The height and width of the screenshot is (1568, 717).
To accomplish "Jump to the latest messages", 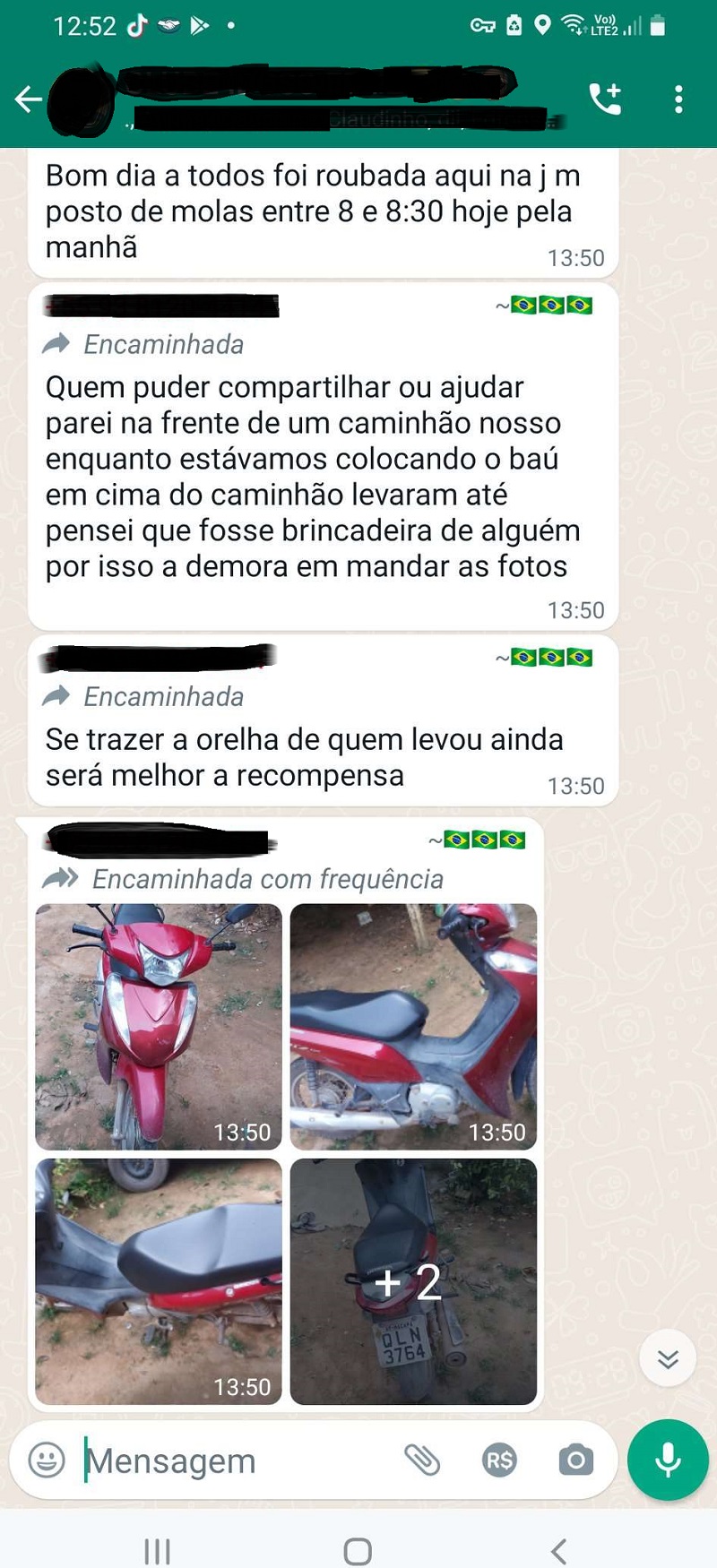I will [668, 1359].
